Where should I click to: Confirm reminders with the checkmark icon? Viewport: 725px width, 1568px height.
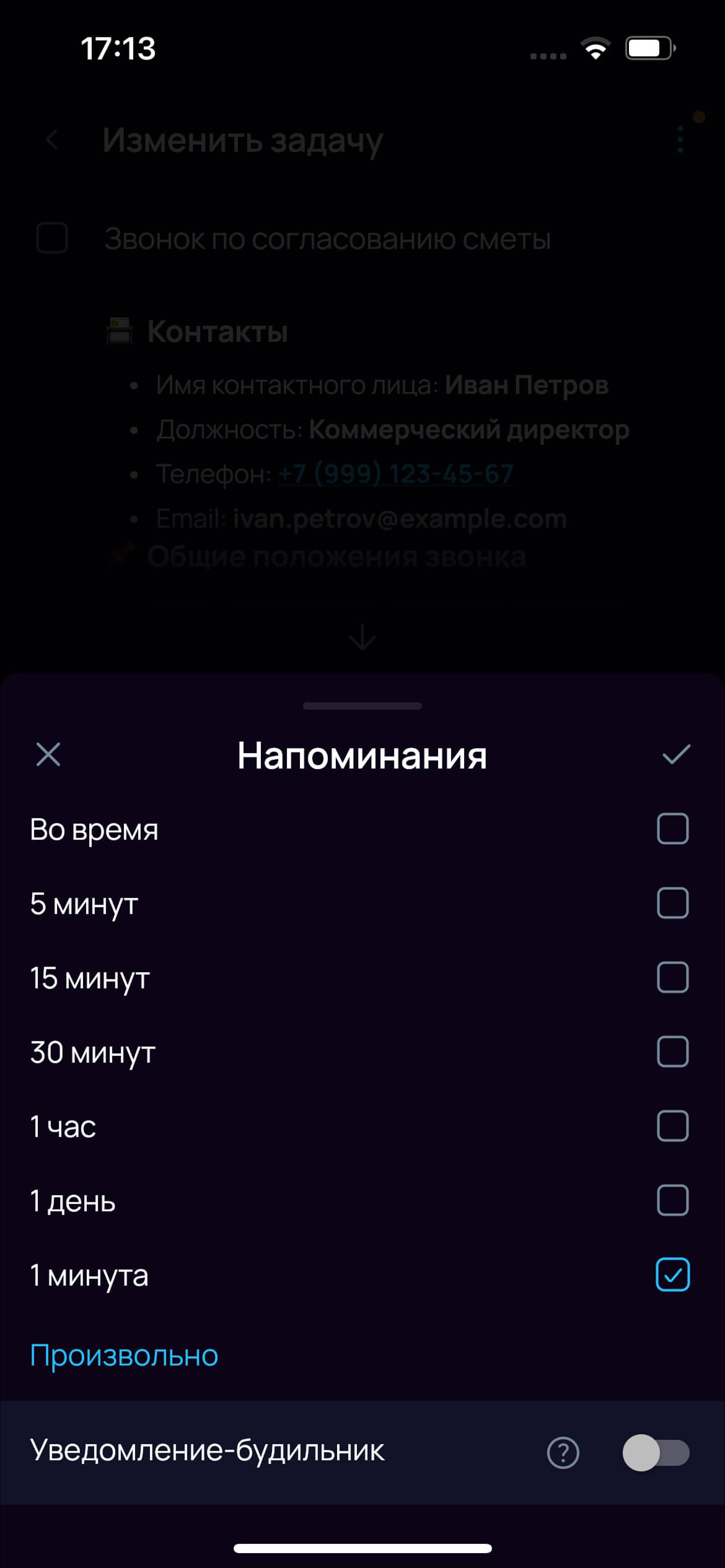tap(676, 754)
